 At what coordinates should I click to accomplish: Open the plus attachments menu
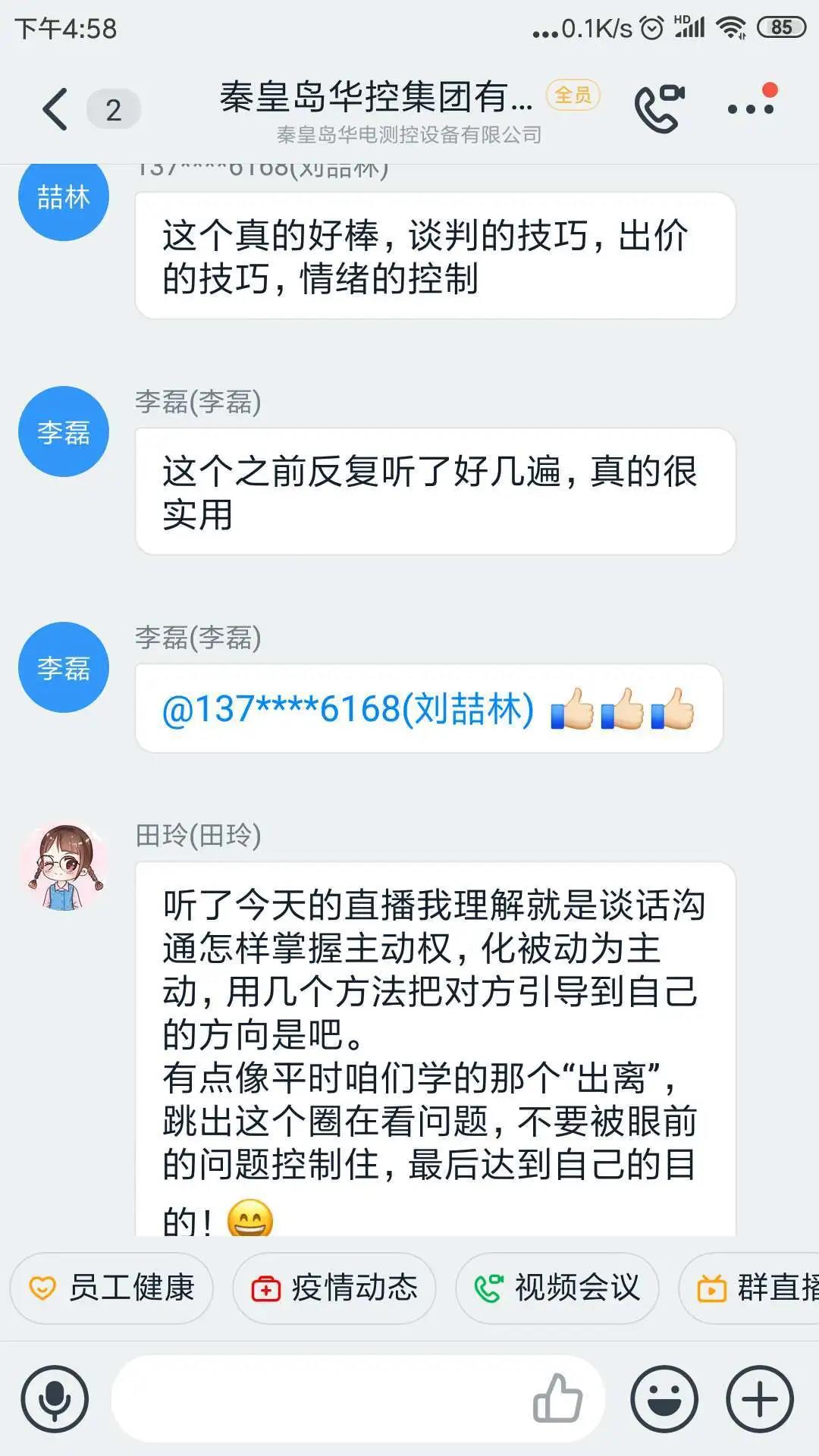(760, 1399)
